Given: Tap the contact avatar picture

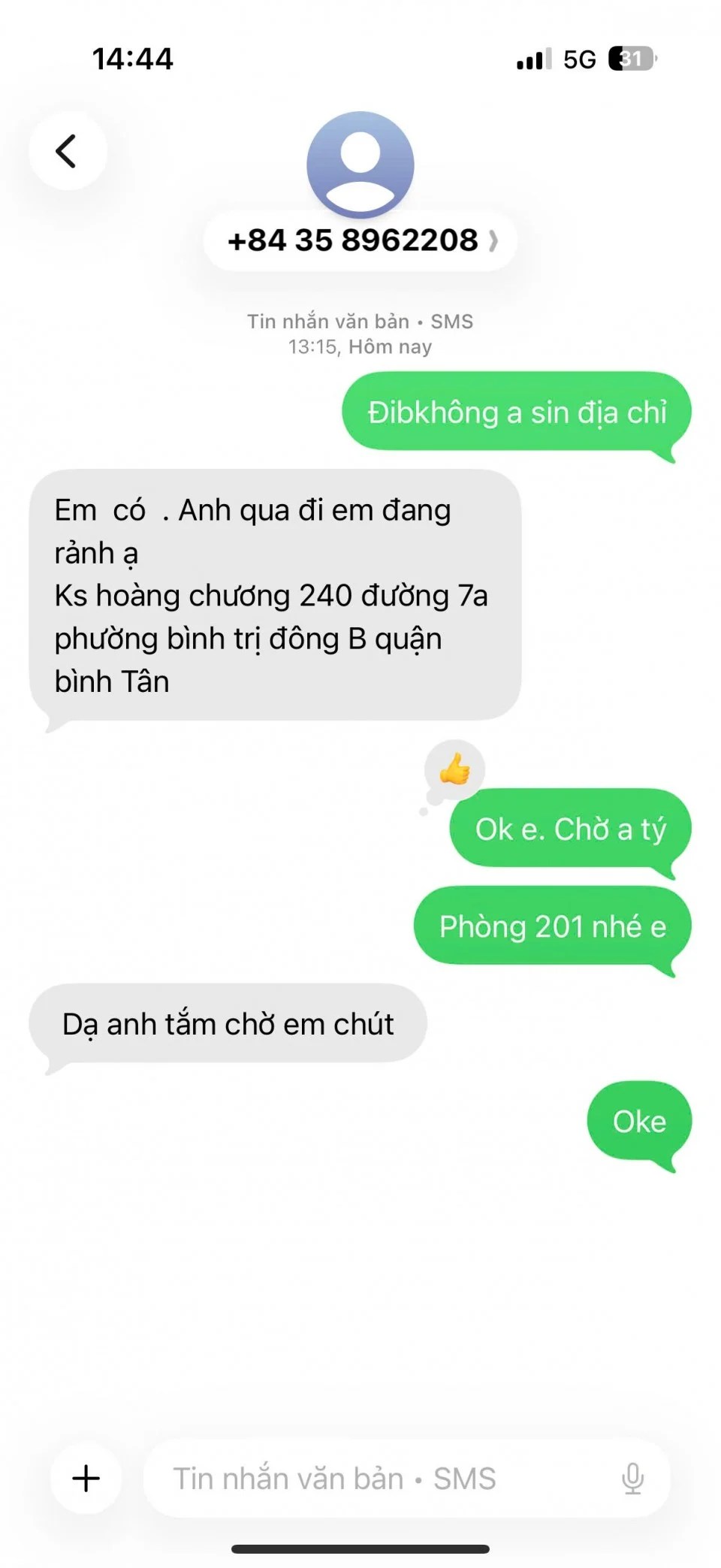Looking at the screenshot, I should [360, 164].
